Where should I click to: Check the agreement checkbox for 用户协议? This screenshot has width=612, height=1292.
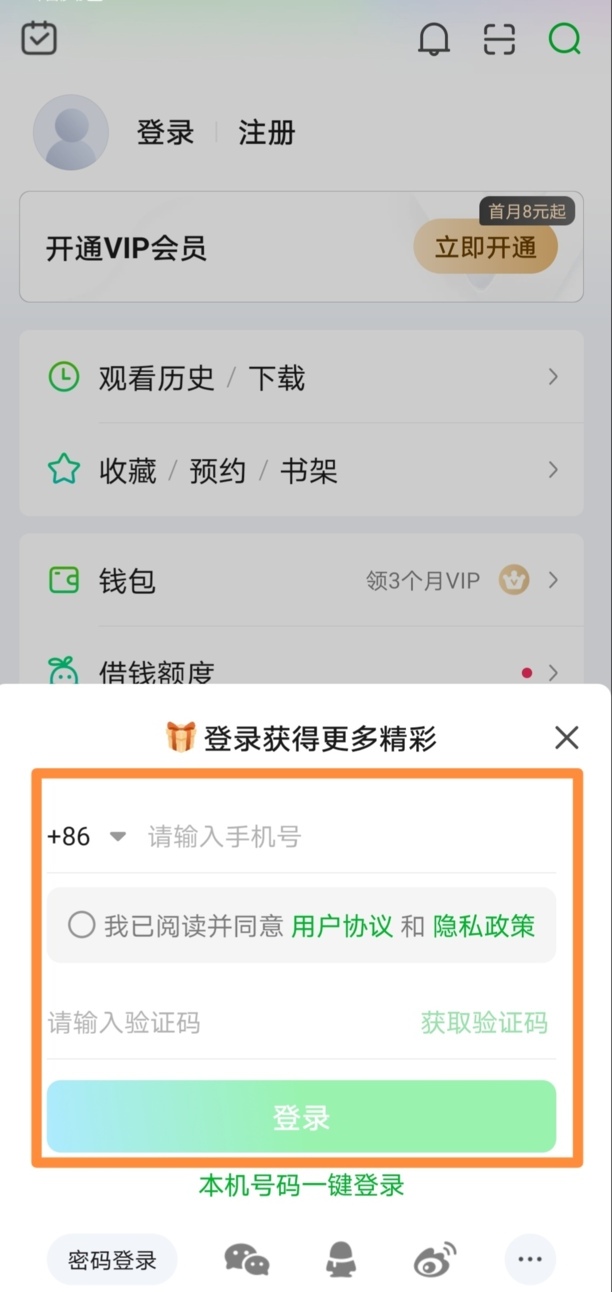tap(81, 925)
